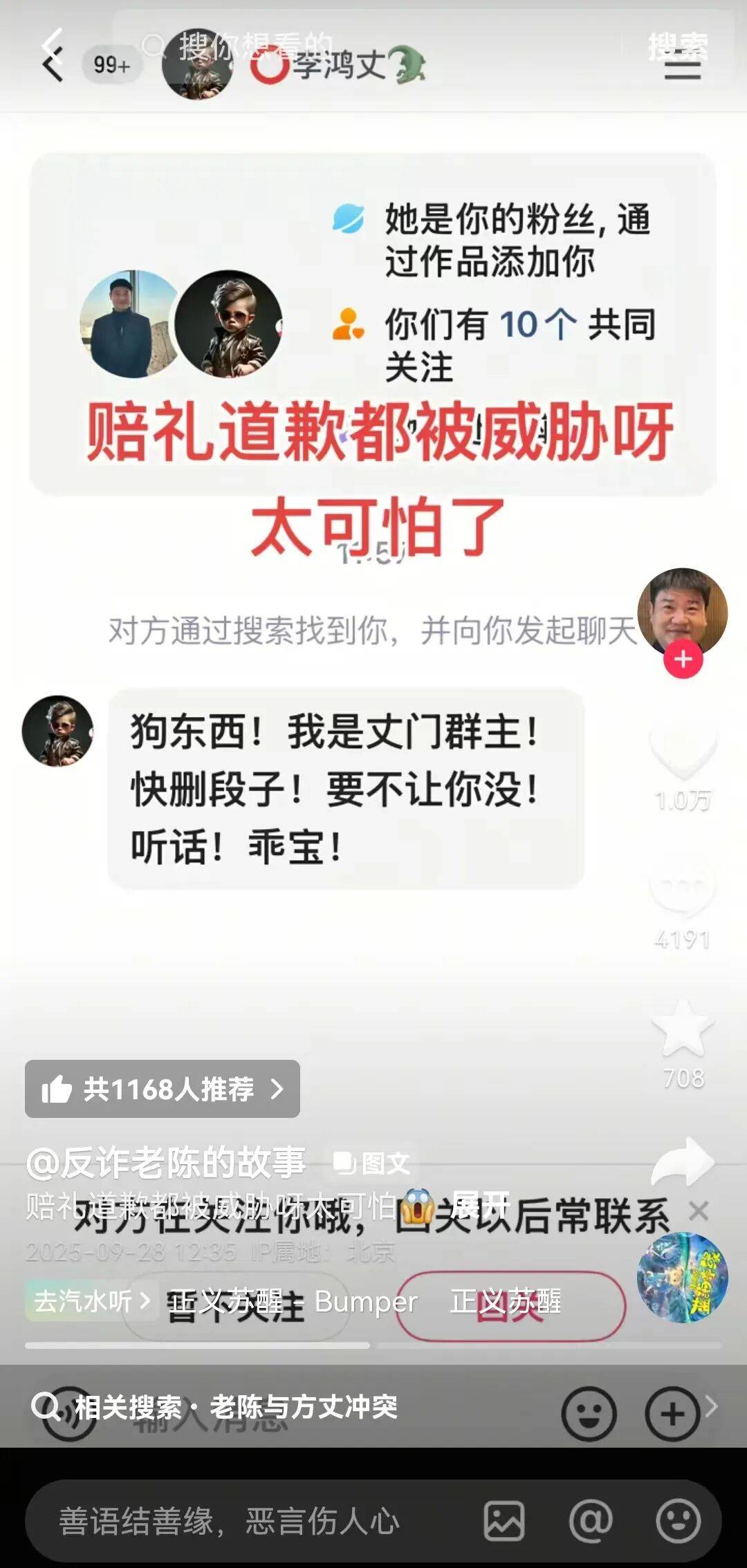Attach a picture to the comment

504,1521
